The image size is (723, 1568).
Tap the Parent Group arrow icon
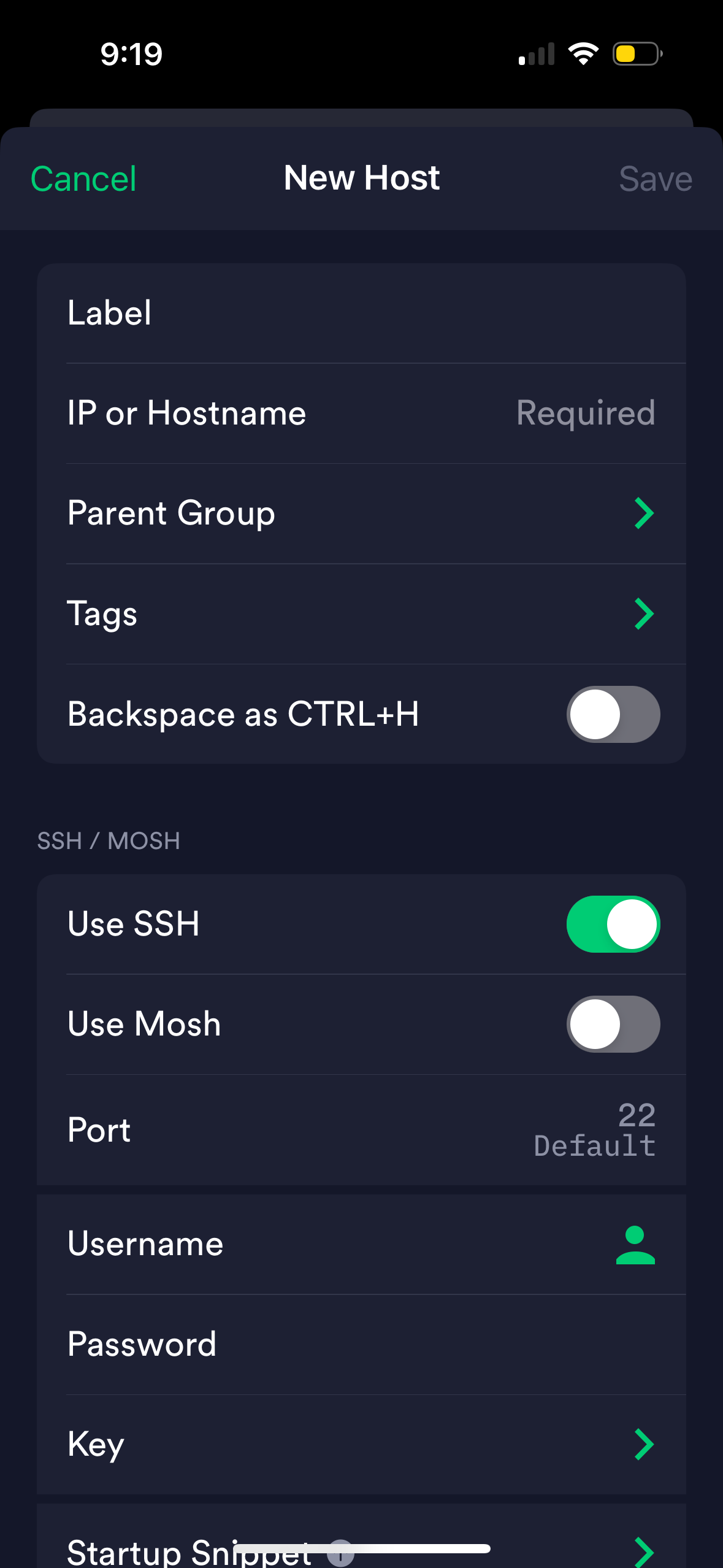[643, 513]
